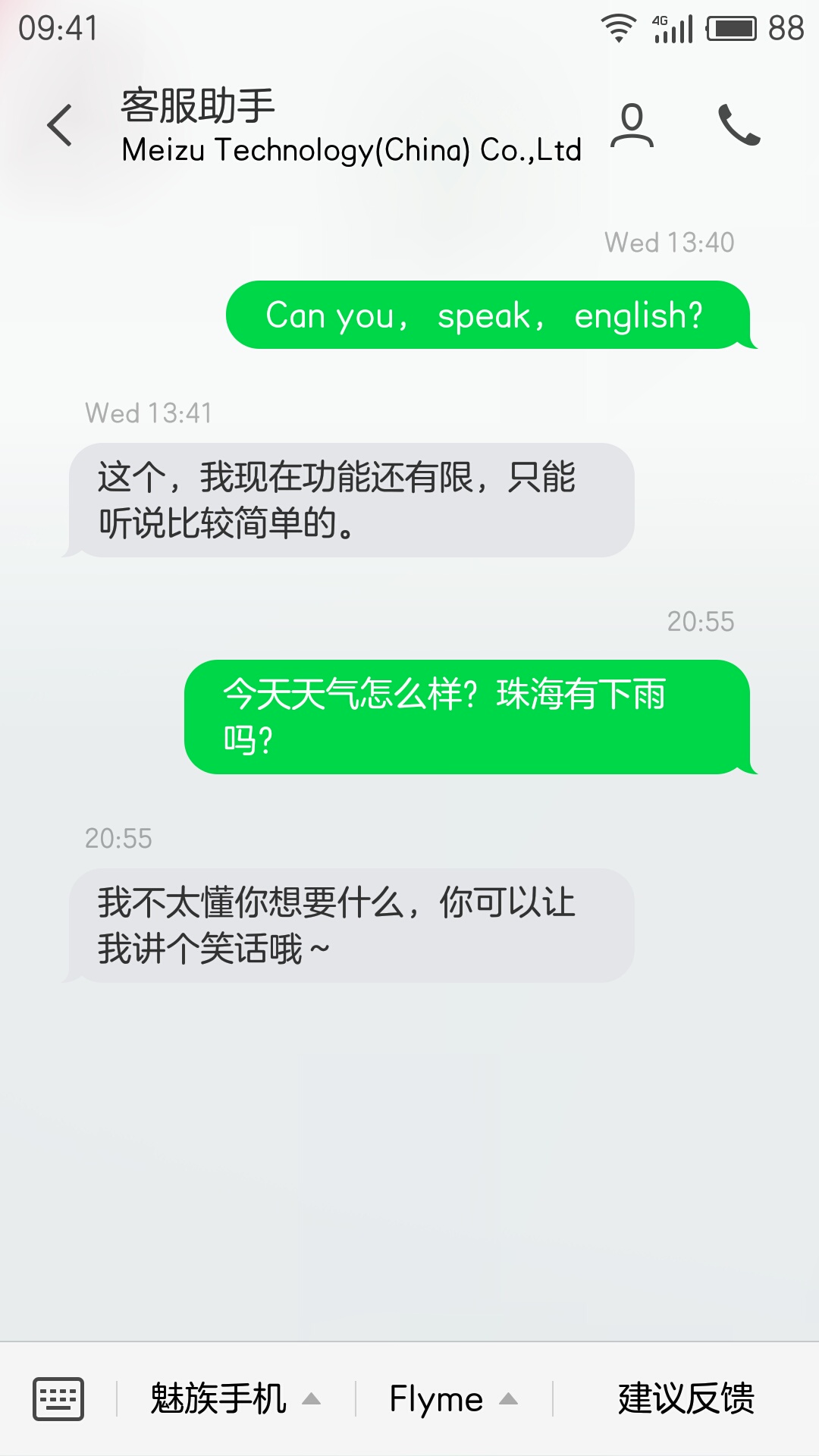Expand the Flyme menu

(453, 1399)
